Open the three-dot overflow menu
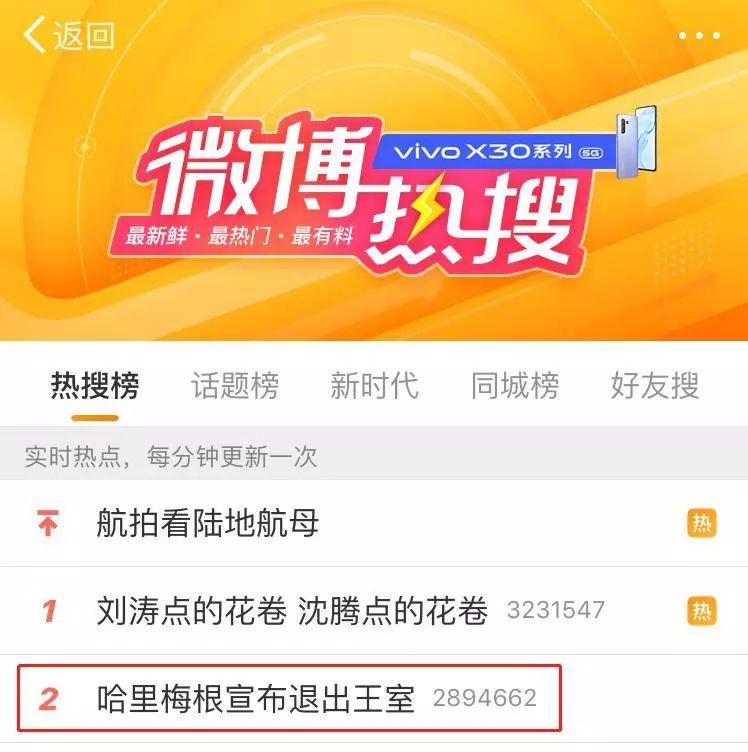The width and height of the screenshot is (748, 752). point(699,36)
